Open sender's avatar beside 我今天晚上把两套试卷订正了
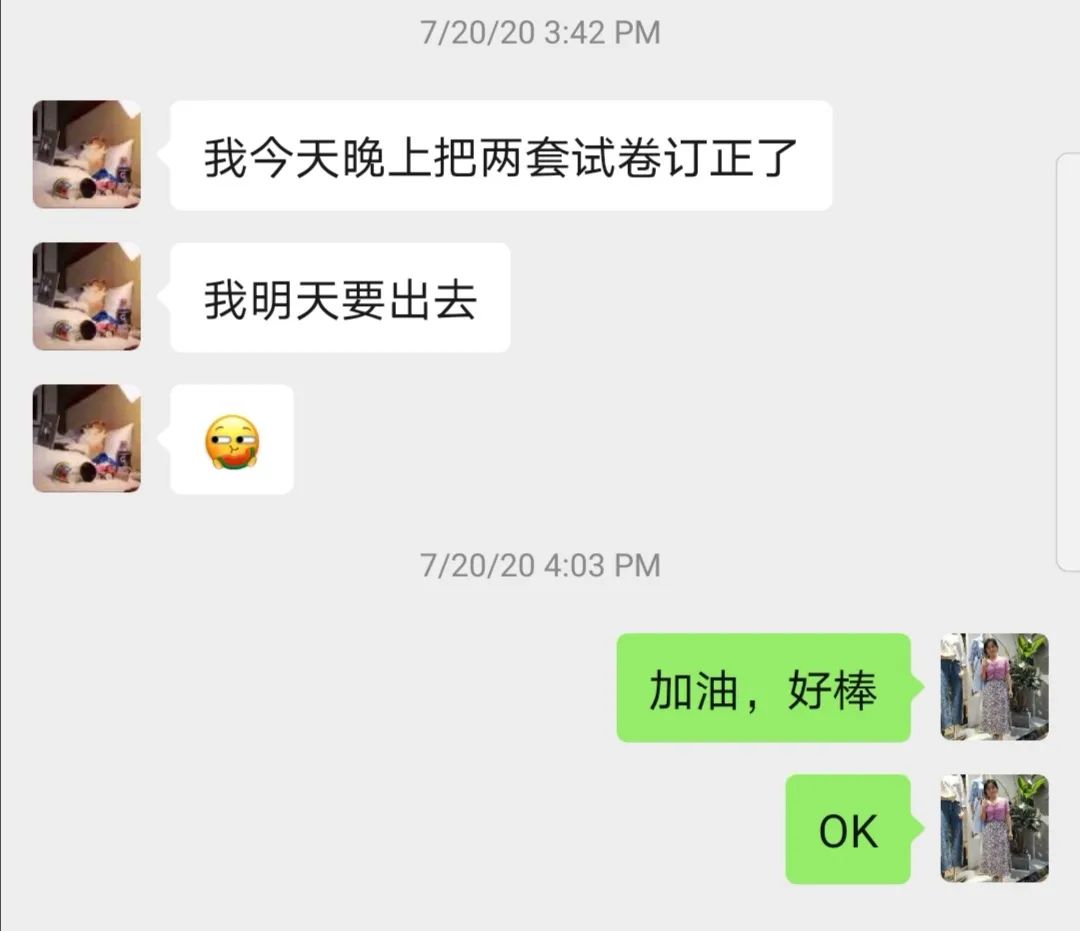1080x931 pixels. click(x=86, y=155)
